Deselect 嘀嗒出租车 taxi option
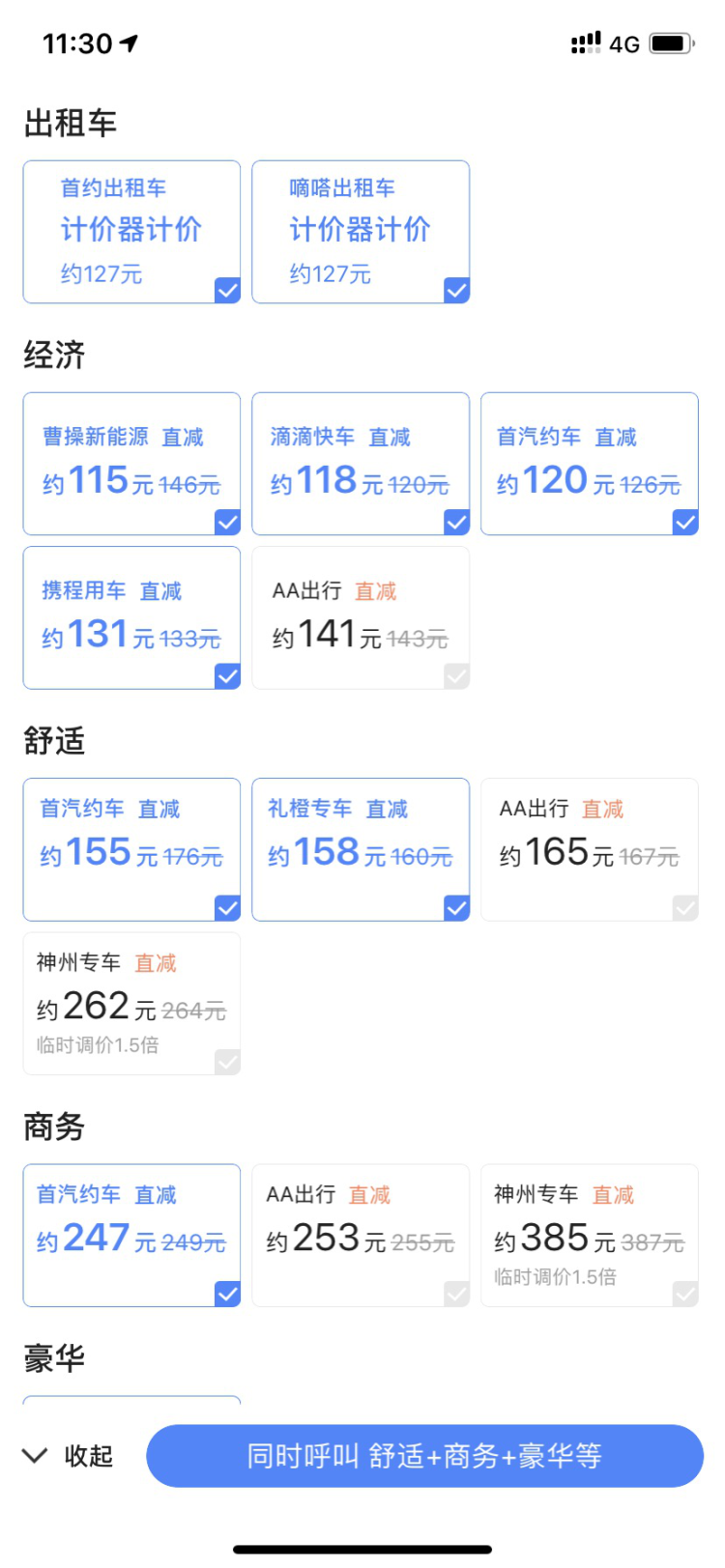725x1568 pixels. 361,232
